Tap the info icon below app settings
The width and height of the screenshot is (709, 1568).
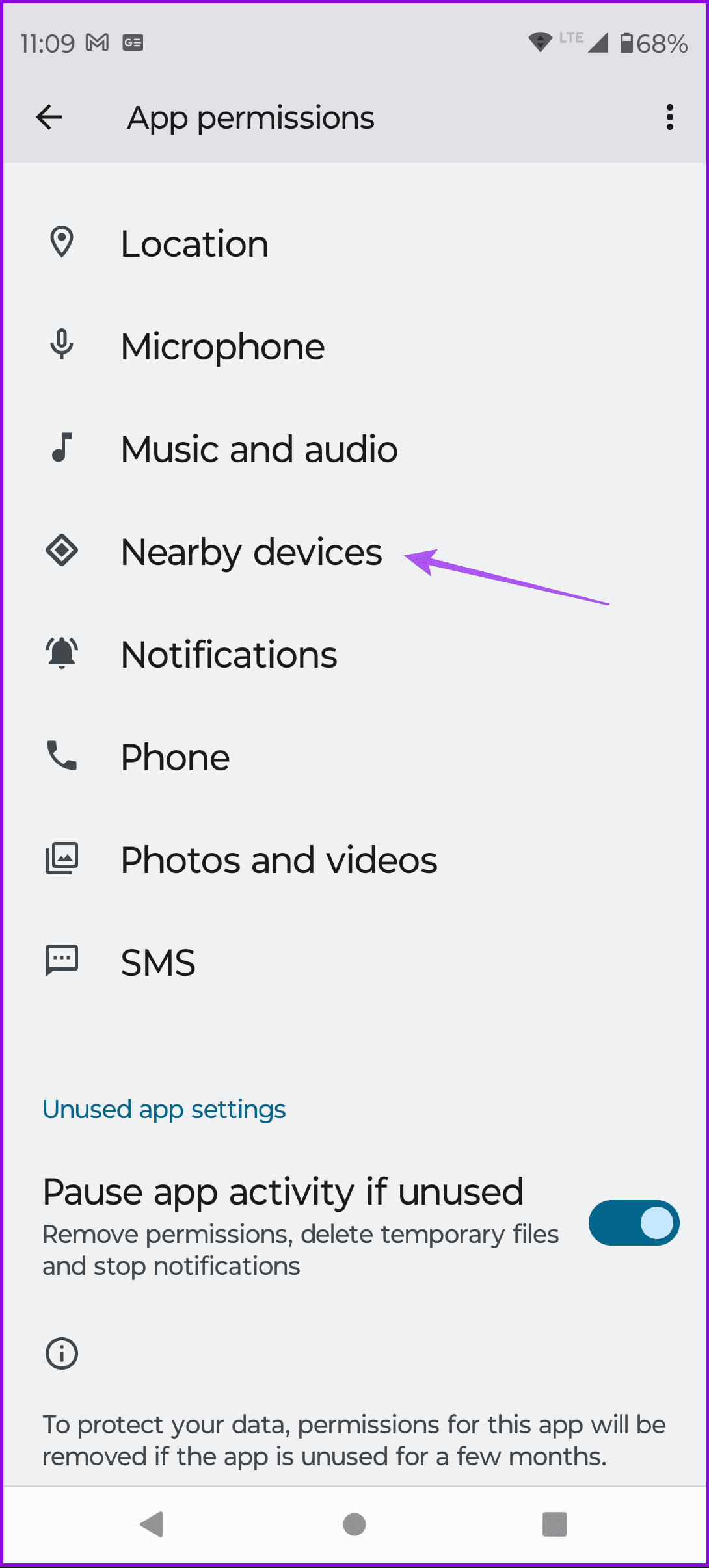(x=60, y=1353)
